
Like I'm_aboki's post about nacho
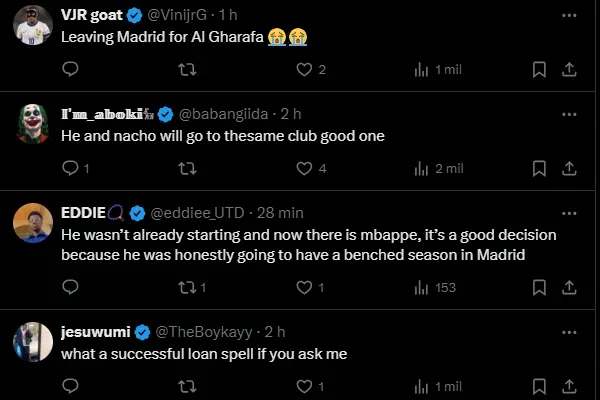(304, 168)
